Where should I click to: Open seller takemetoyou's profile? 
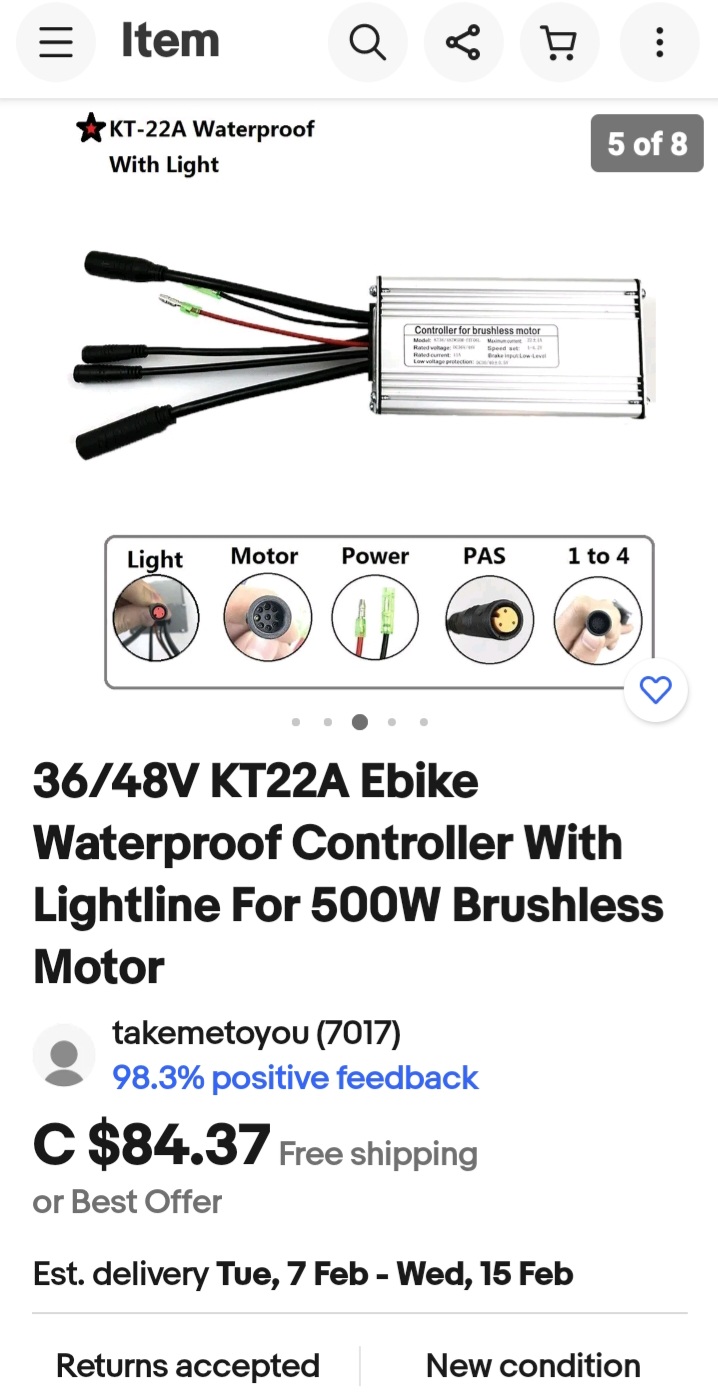click(256, 1033)
